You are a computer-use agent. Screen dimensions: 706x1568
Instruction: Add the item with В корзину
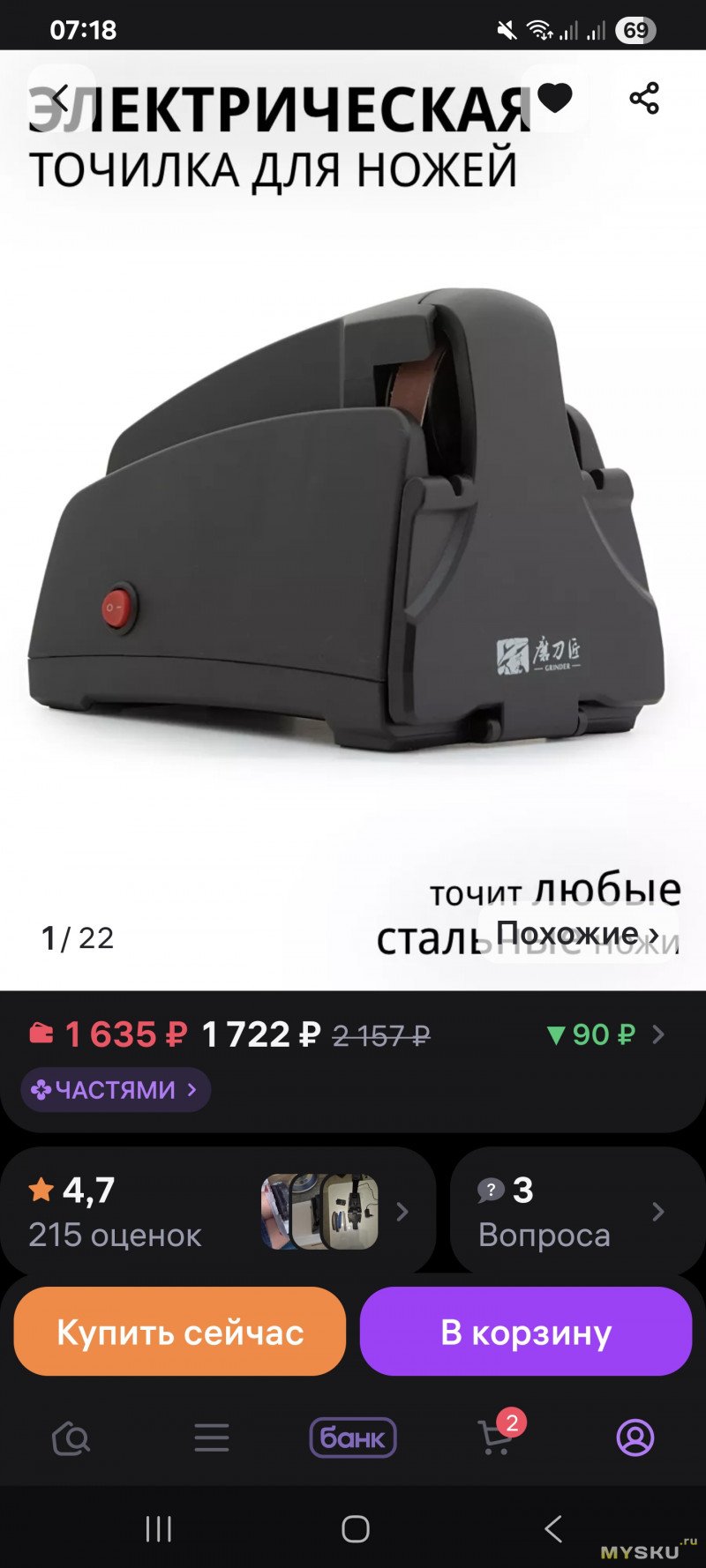click(x=526, y=1332)
